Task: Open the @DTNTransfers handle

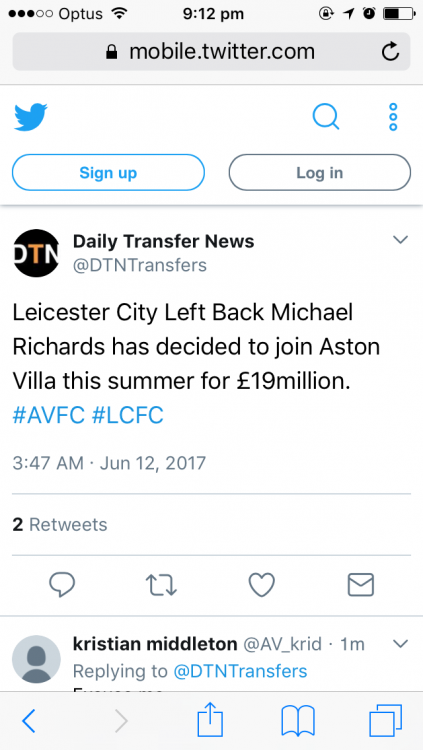Action: pyautogui.click(x=139, y=265)
